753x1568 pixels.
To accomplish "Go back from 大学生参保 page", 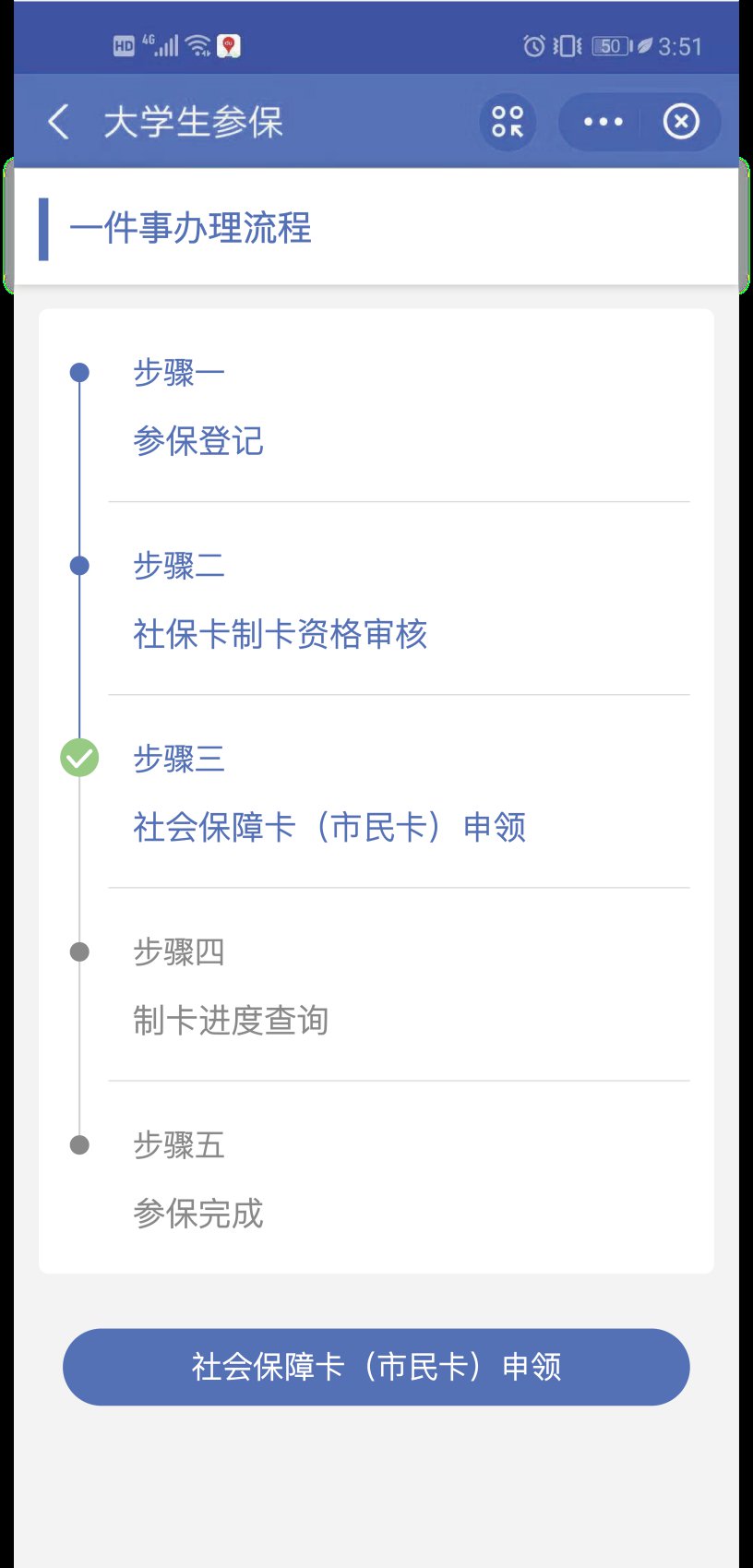I will click(x=58, y=122).
